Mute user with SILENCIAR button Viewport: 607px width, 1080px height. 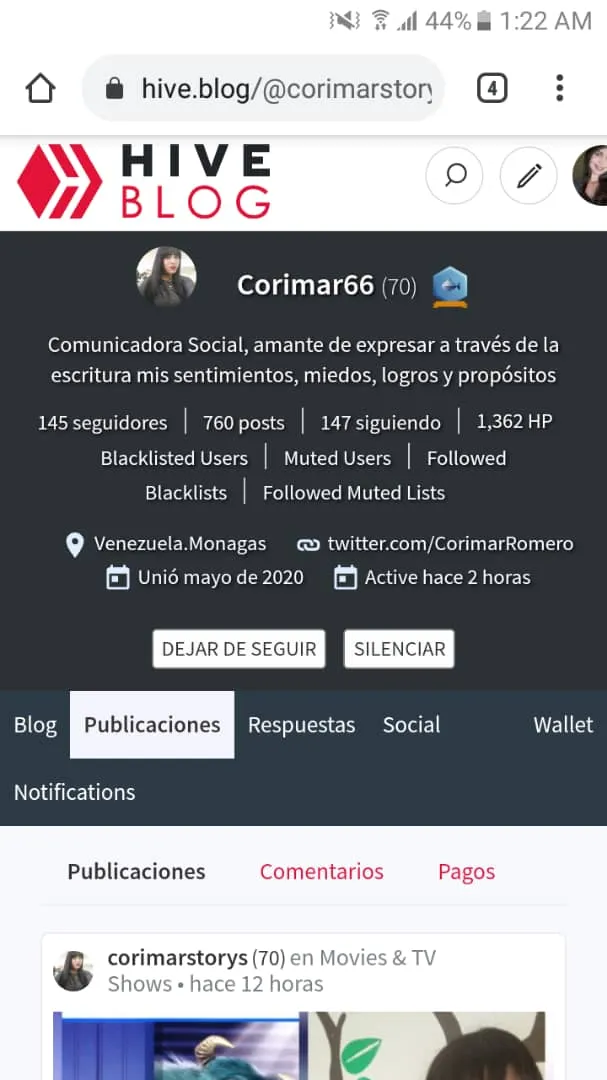coord(399,648)
